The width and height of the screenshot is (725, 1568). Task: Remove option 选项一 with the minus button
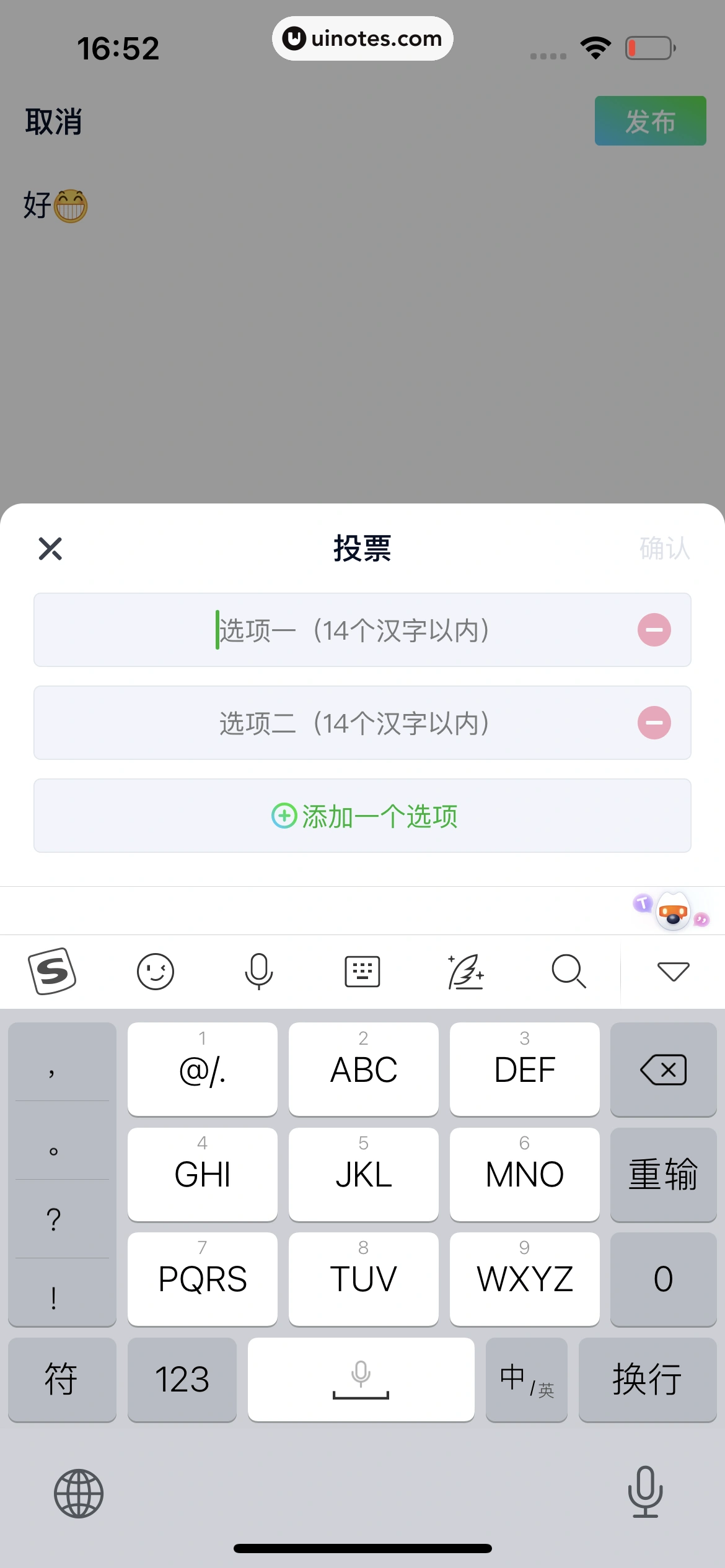[x=654, y=630]
